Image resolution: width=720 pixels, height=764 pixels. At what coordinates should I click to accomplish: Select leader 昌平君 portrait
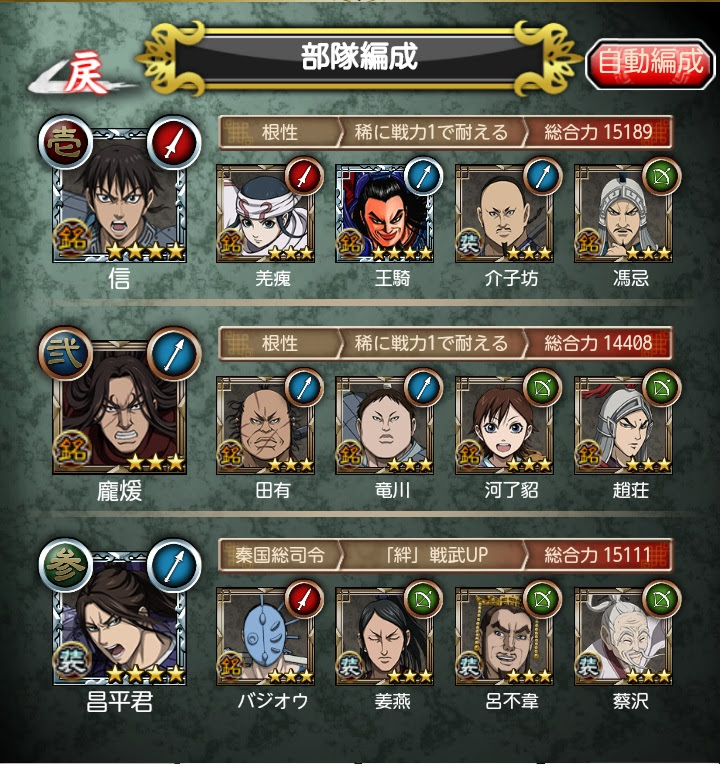[x=121, y=626]
